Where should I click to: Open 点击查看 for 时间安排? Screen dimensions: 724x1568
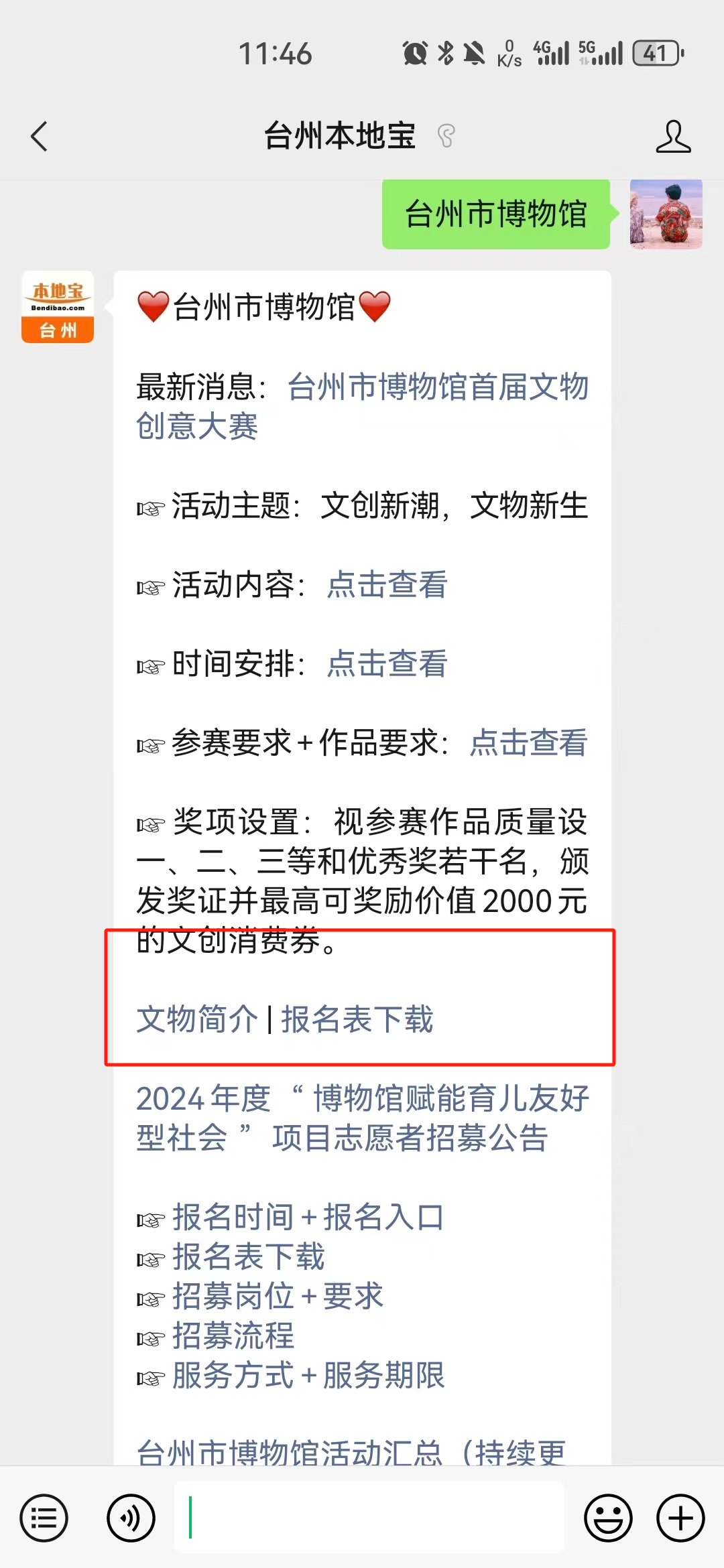click(387, 664)
